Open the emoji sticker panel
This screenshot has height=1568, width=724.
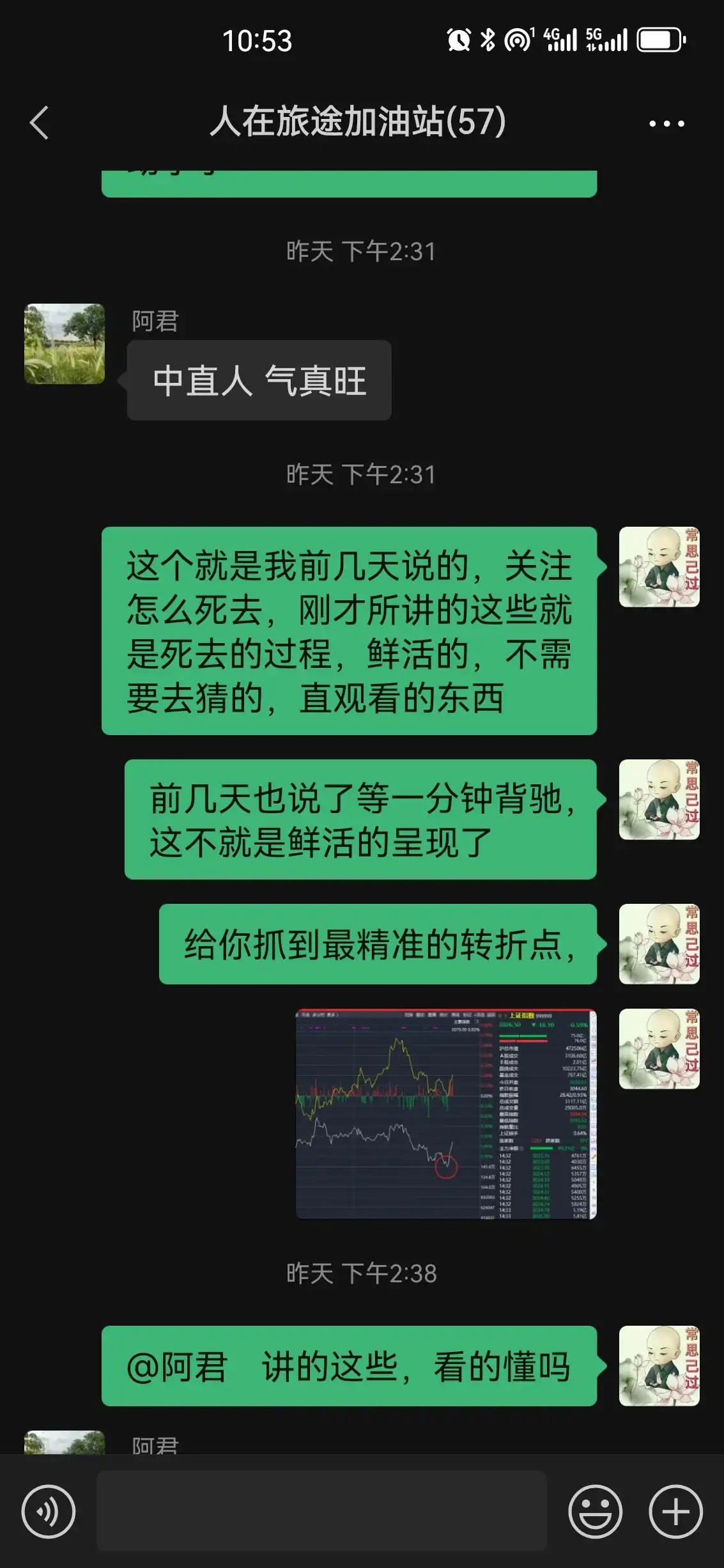coord(594,1511)
